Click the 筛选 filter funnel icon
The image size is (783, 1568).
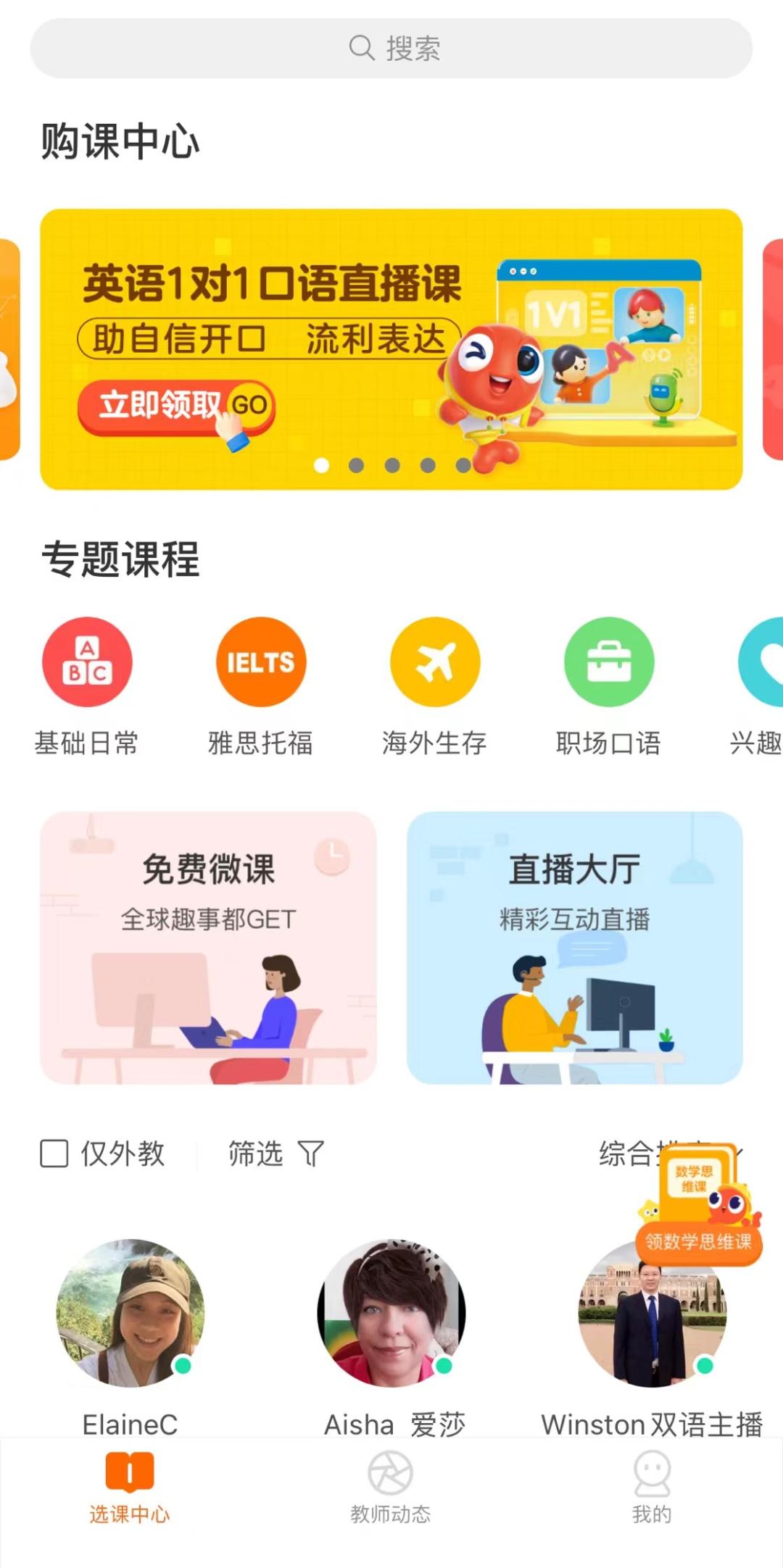click(x=310, y=1154)
